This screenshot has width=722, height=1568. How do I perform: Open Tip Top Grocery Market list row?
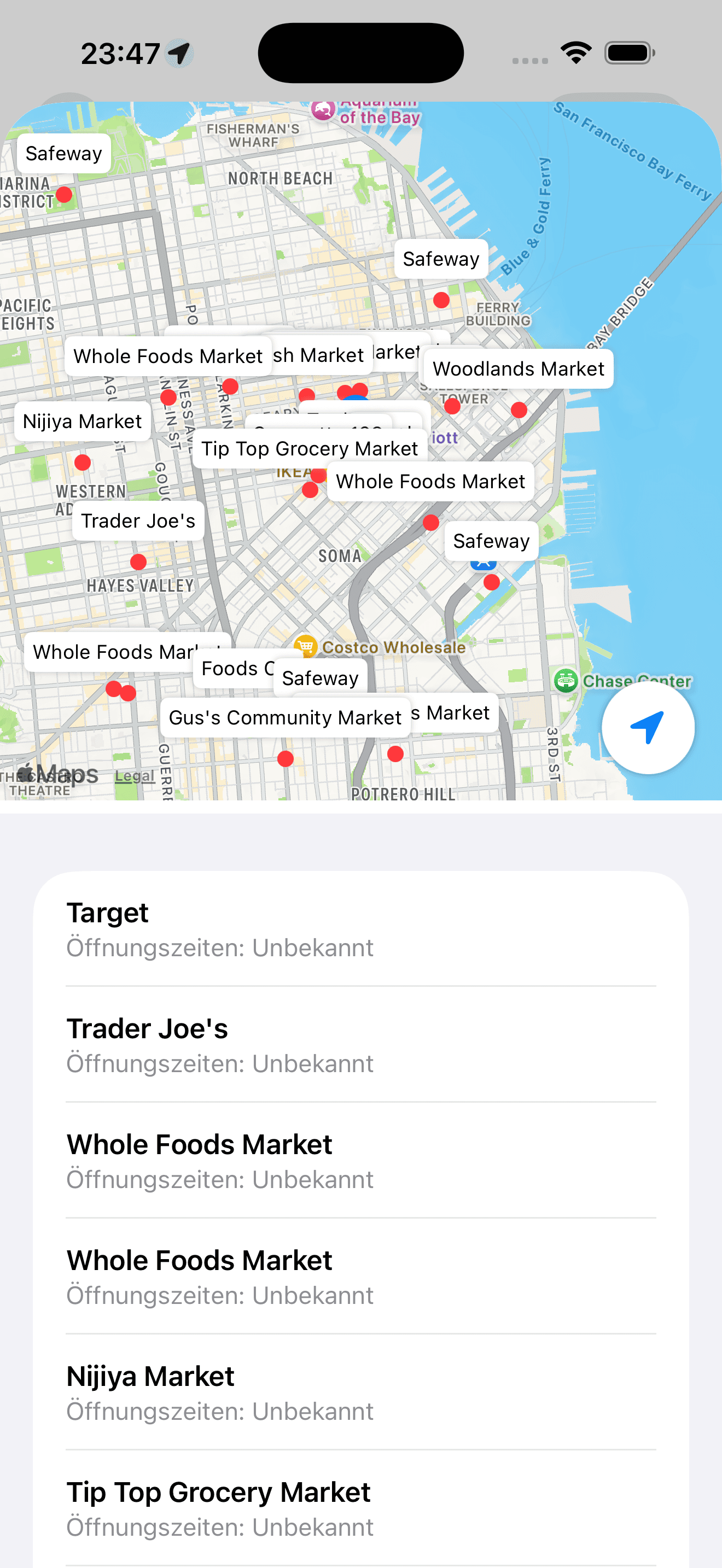361,1508
